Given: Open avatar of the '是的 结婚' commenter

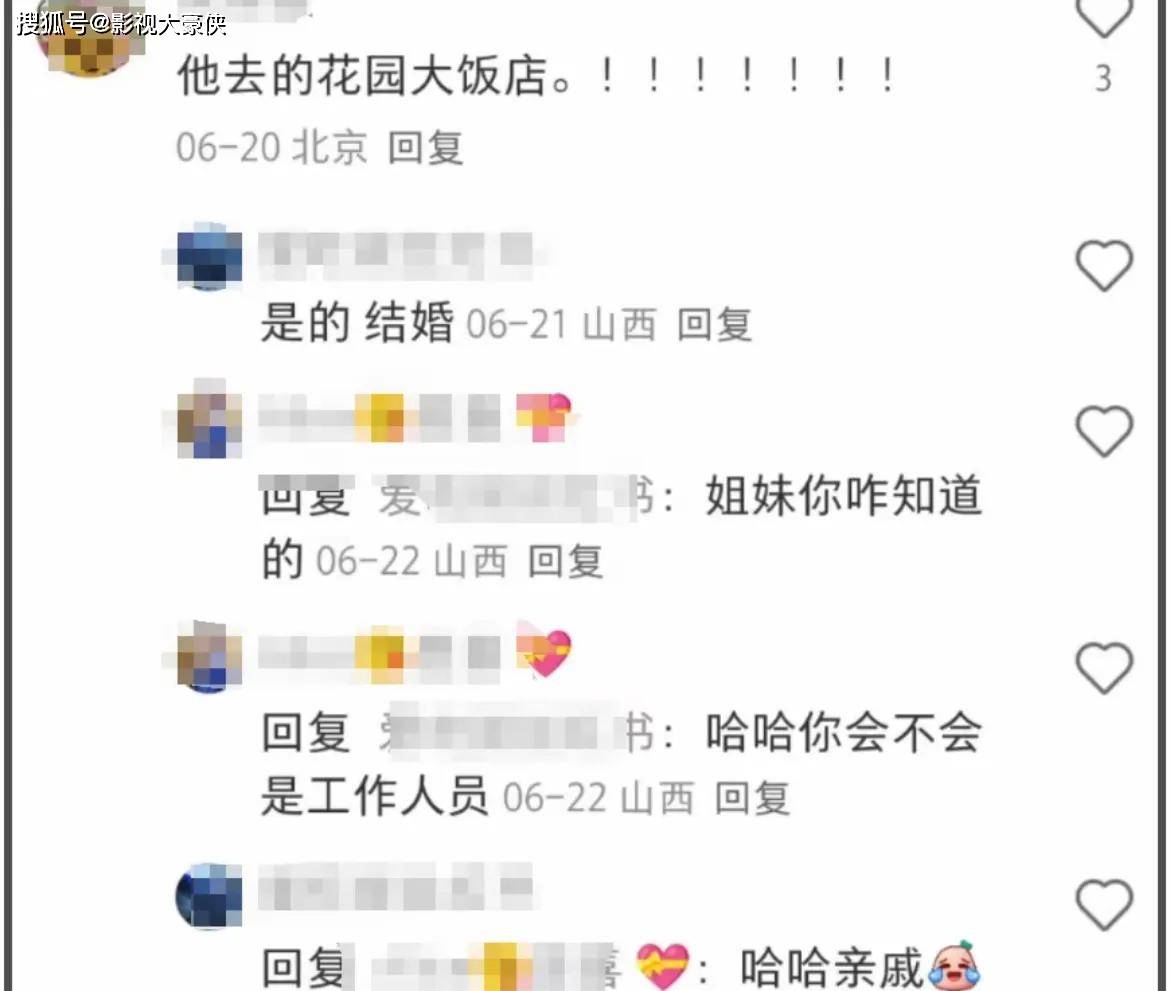Looking at the screenshot, I should tap(209, 256).
